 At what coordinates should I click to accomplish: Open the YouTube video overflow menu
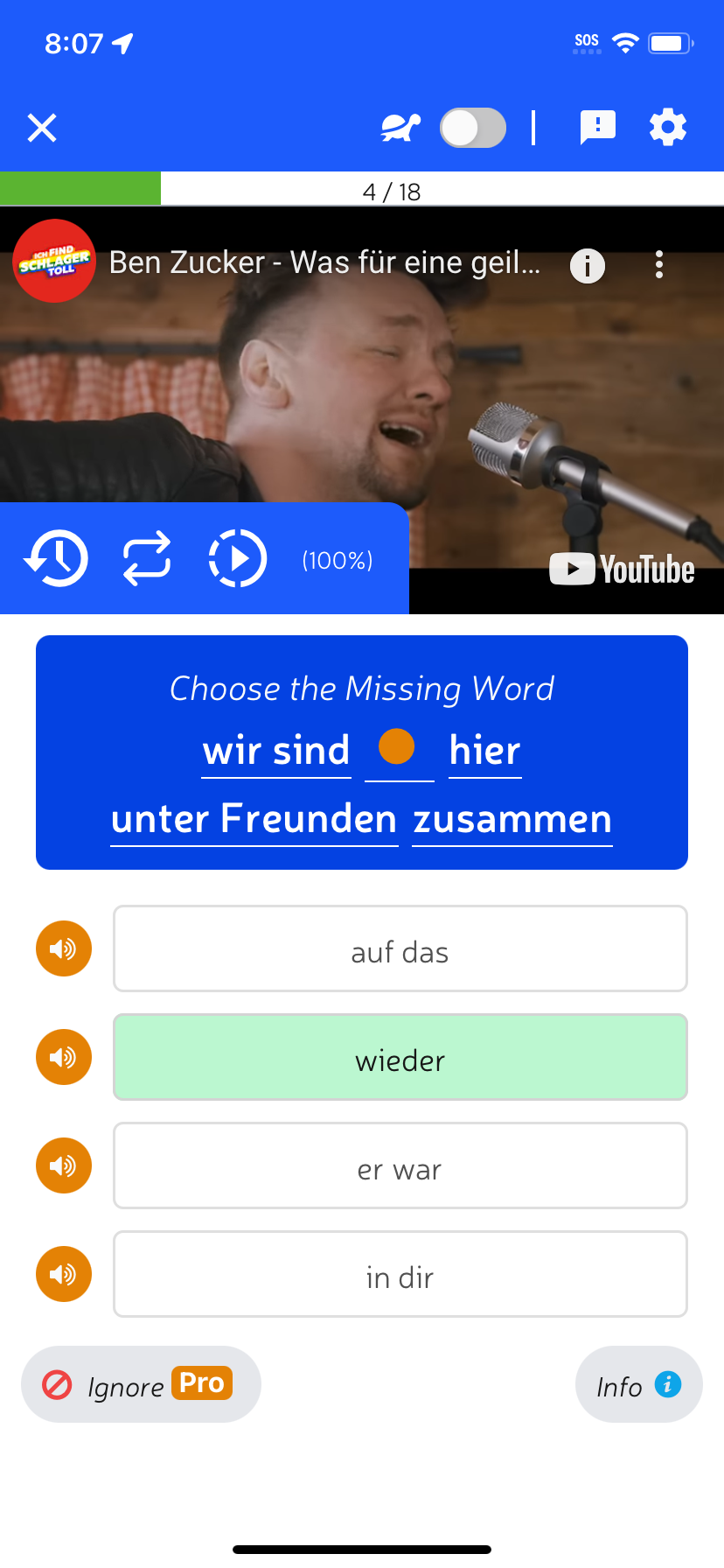pyautogui.click(x=659, y=265)
